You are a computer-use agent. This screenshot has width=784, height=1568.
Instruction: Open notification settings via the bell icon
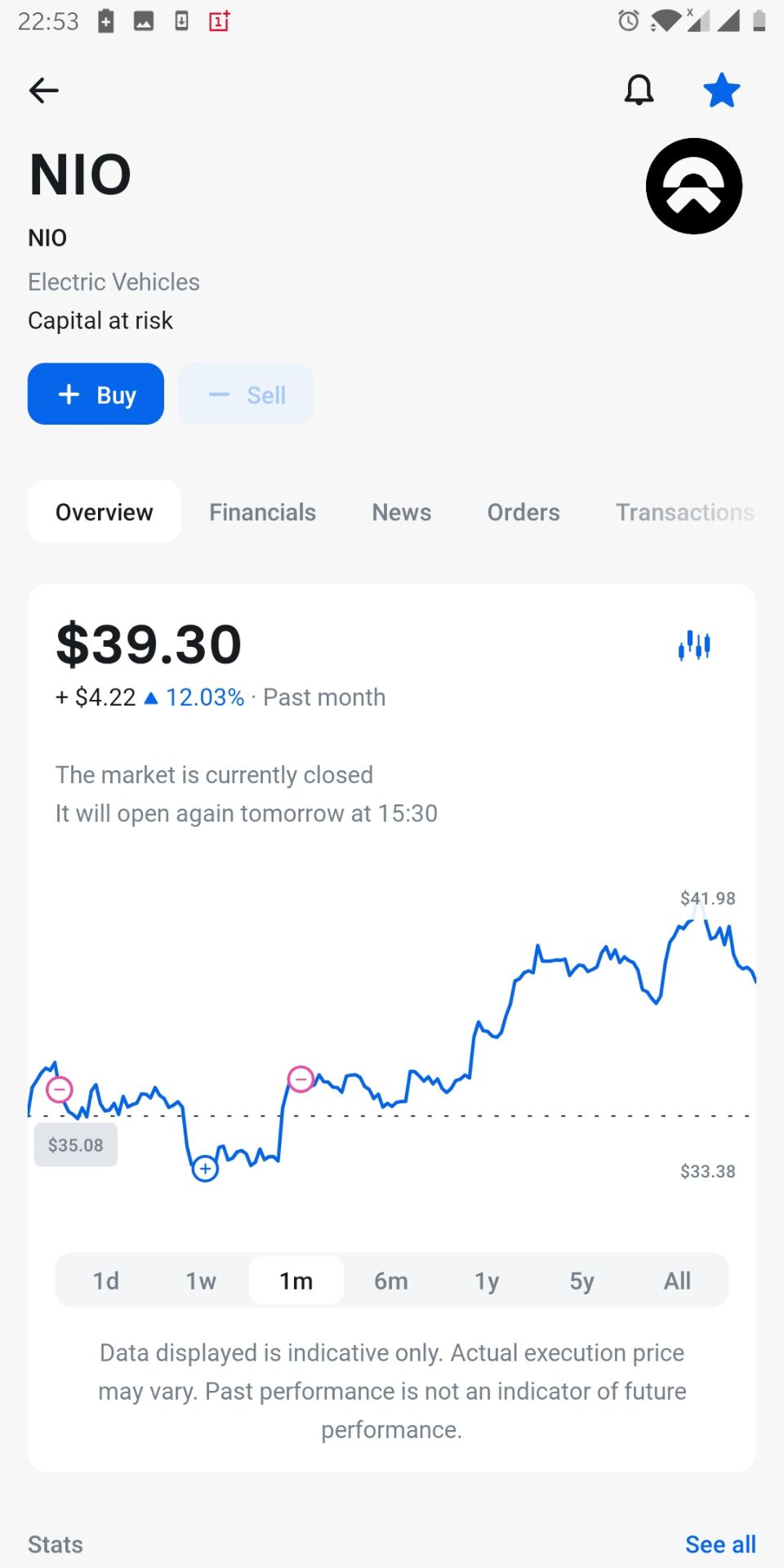[639, 90]
